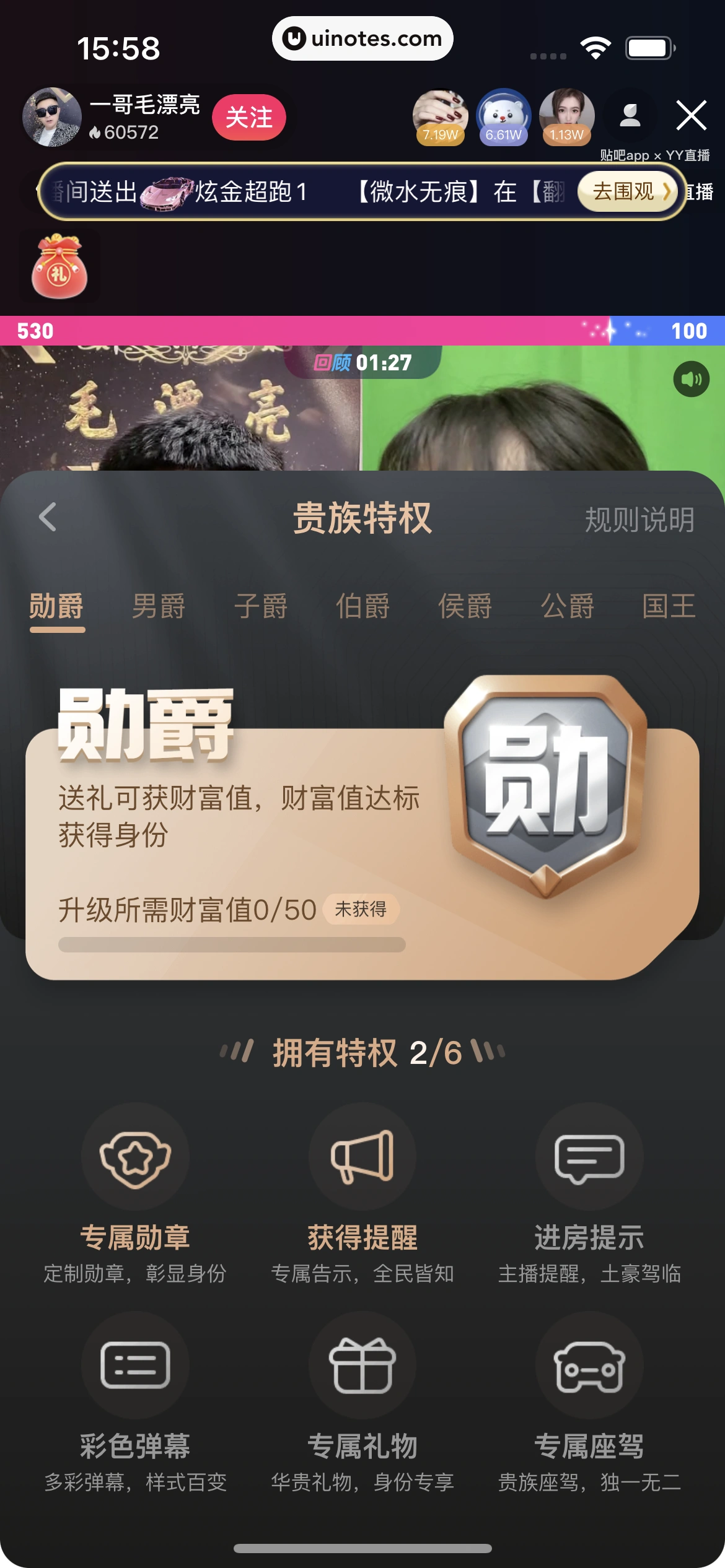Go back from 贵族特权 panel

(x=48, y=517)
